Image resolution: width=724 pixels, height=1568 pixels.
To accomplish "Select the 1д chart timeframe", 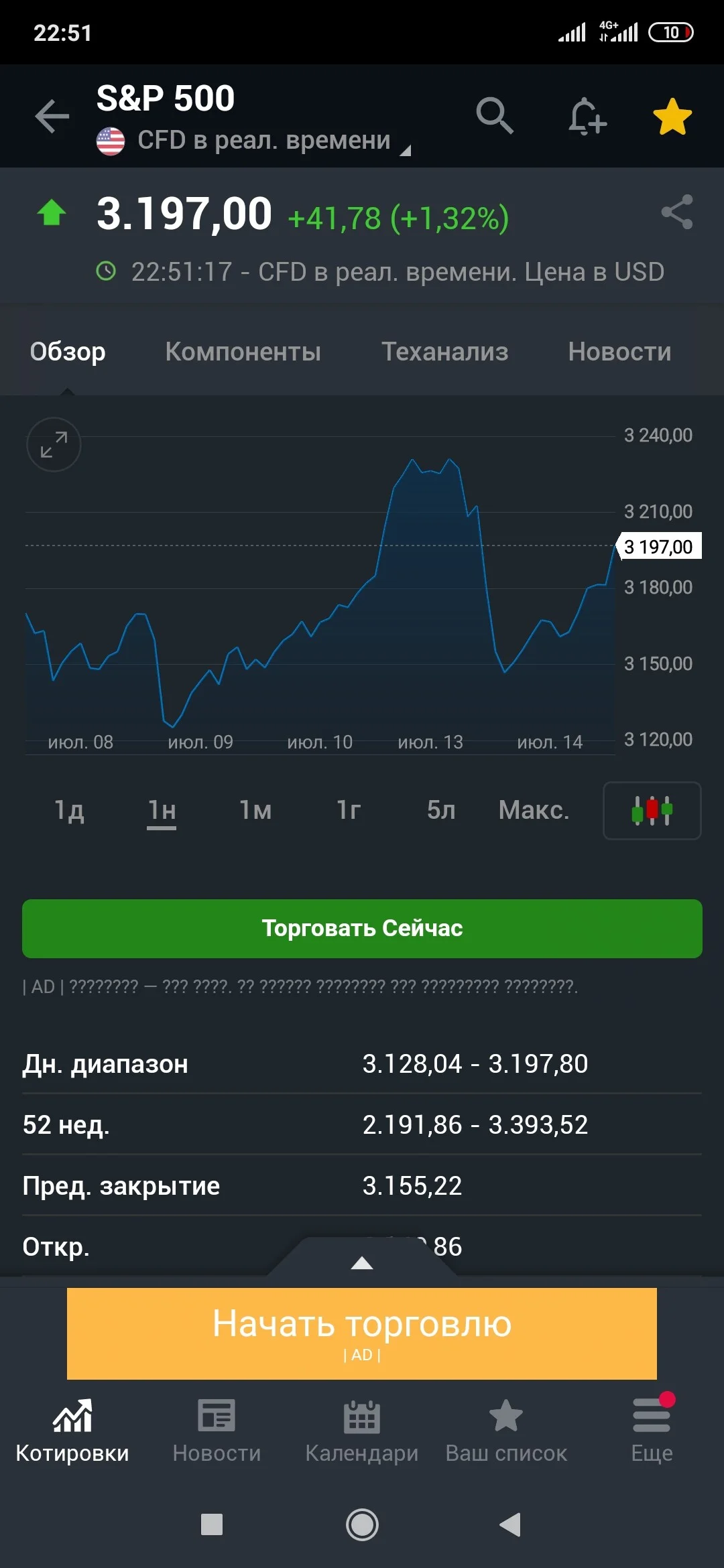I will (x=69, y=810).
